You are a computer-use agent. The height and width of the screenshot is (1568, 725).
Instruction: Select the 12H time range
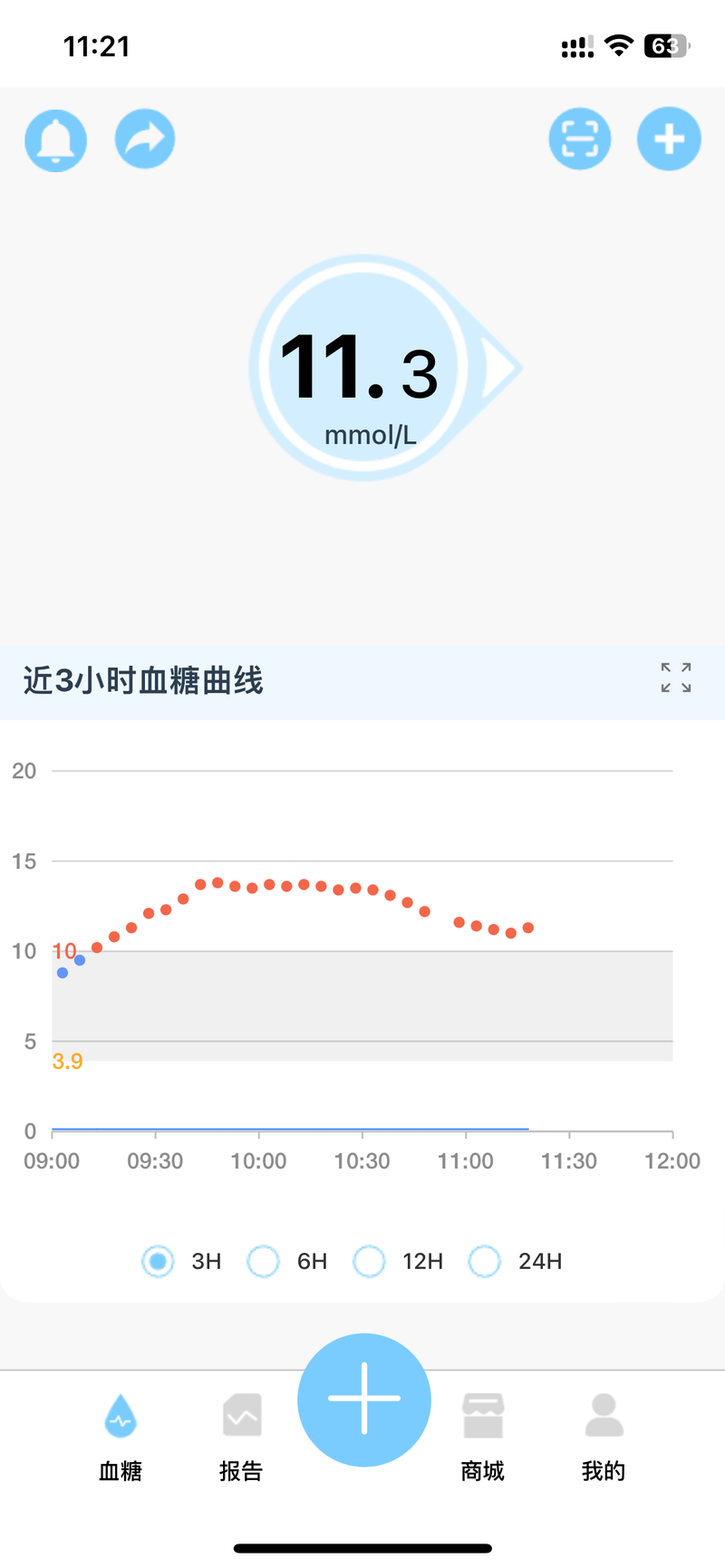tap(398, 1261)
